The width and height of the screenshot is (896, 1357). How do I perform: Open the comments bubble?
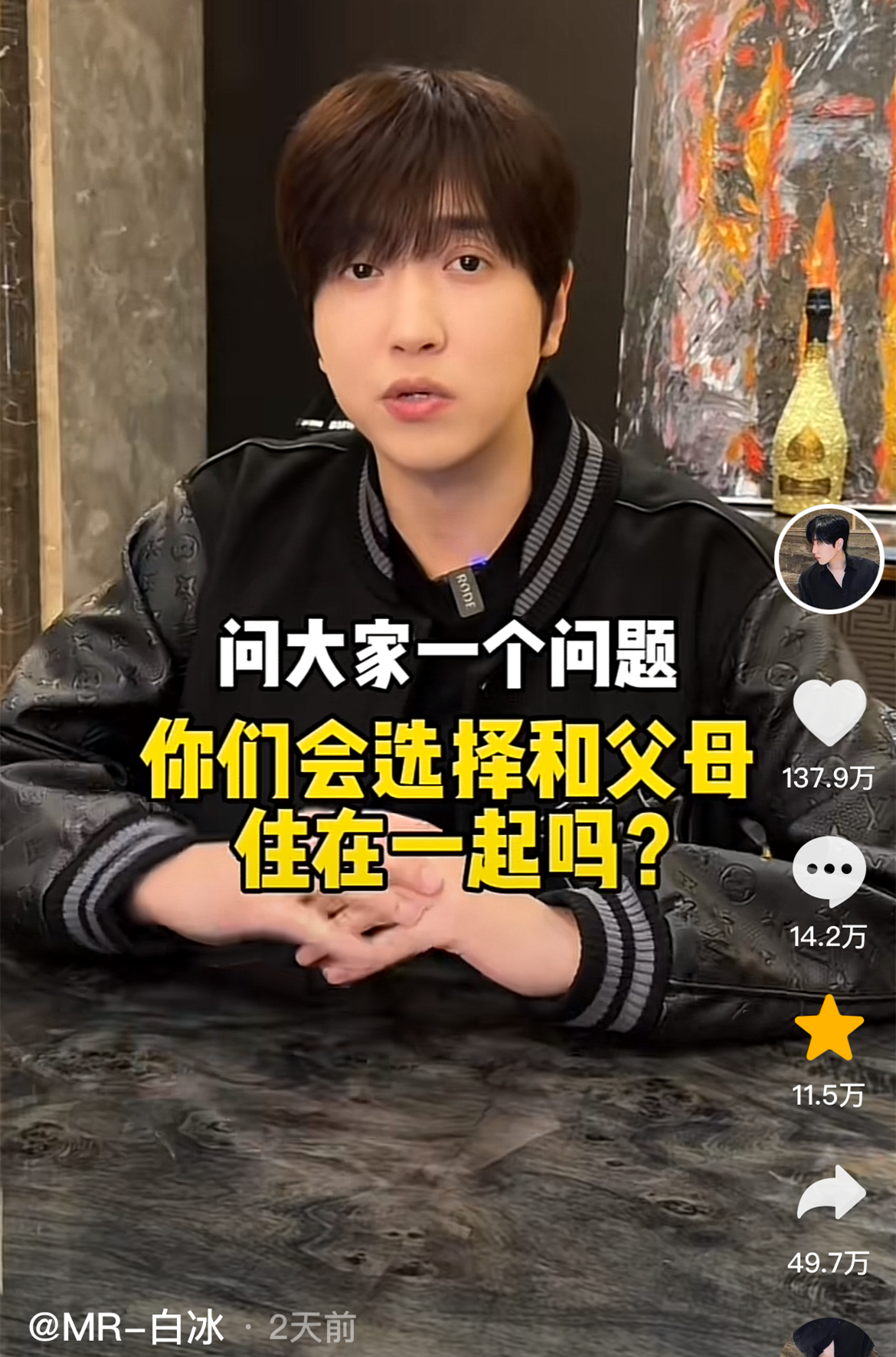829,871
